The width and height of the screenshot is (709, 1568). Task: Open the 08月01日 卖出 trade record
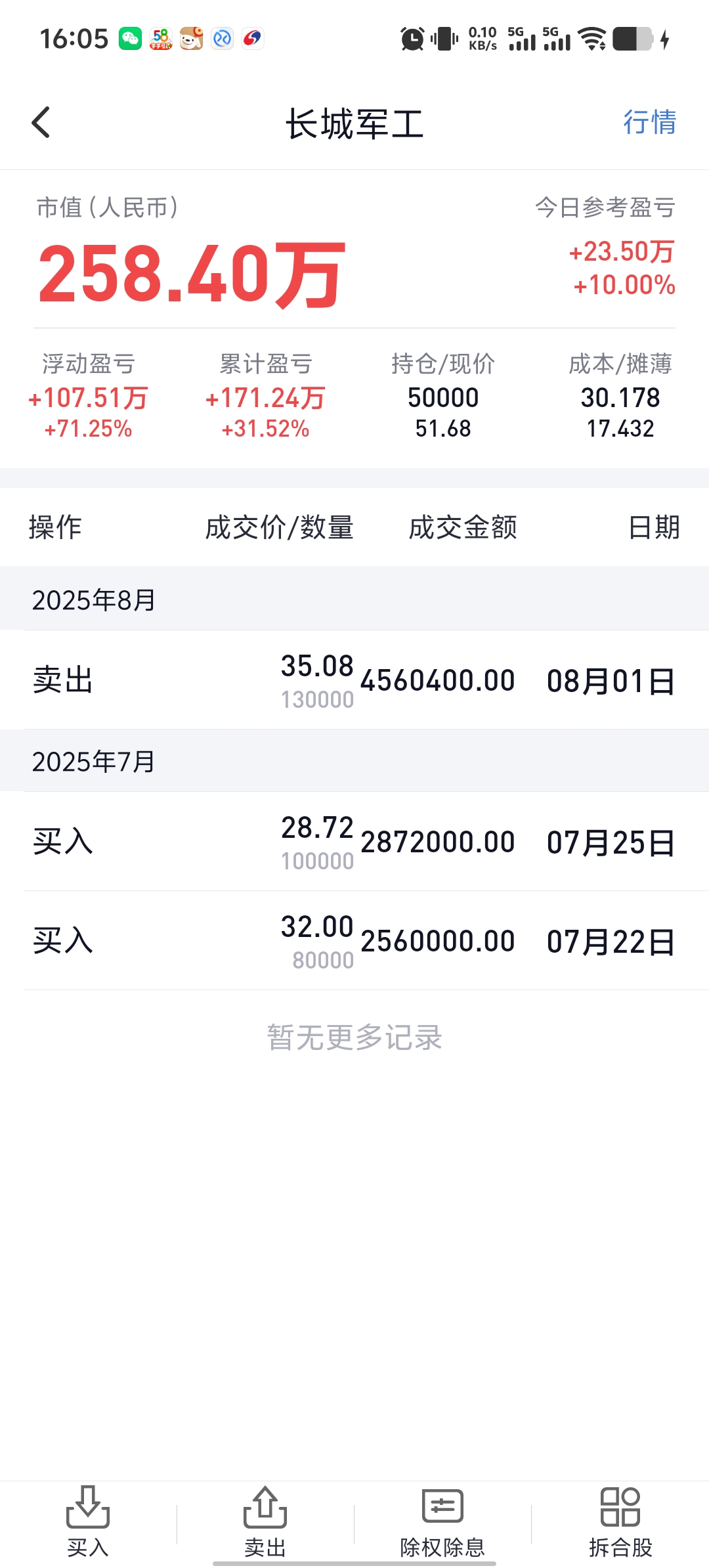354,680
